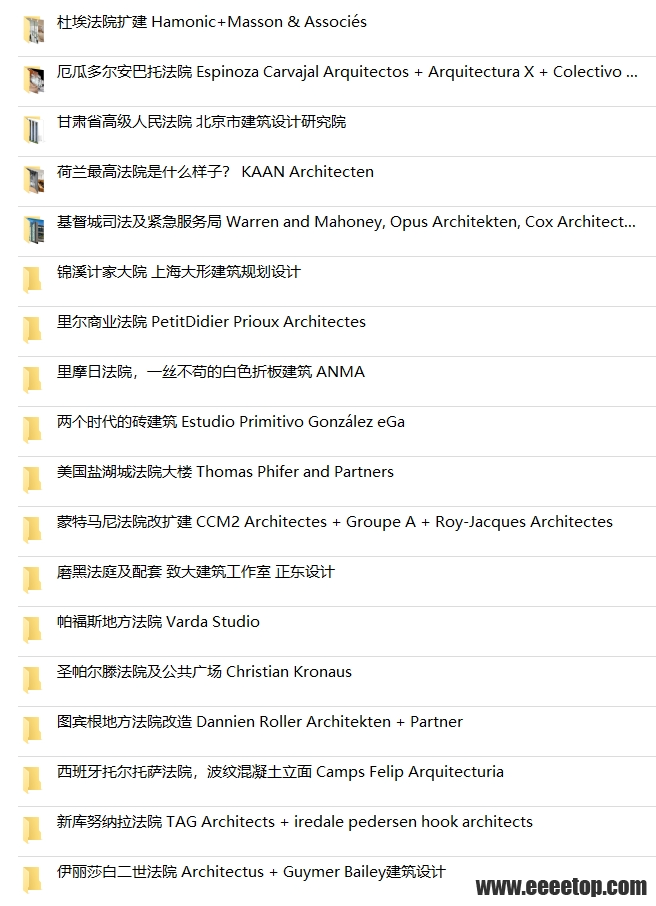Open the 新库努纳拉法院 TAG Architects folder
Viewport: 656px width, 906px height.
(294, 822)
